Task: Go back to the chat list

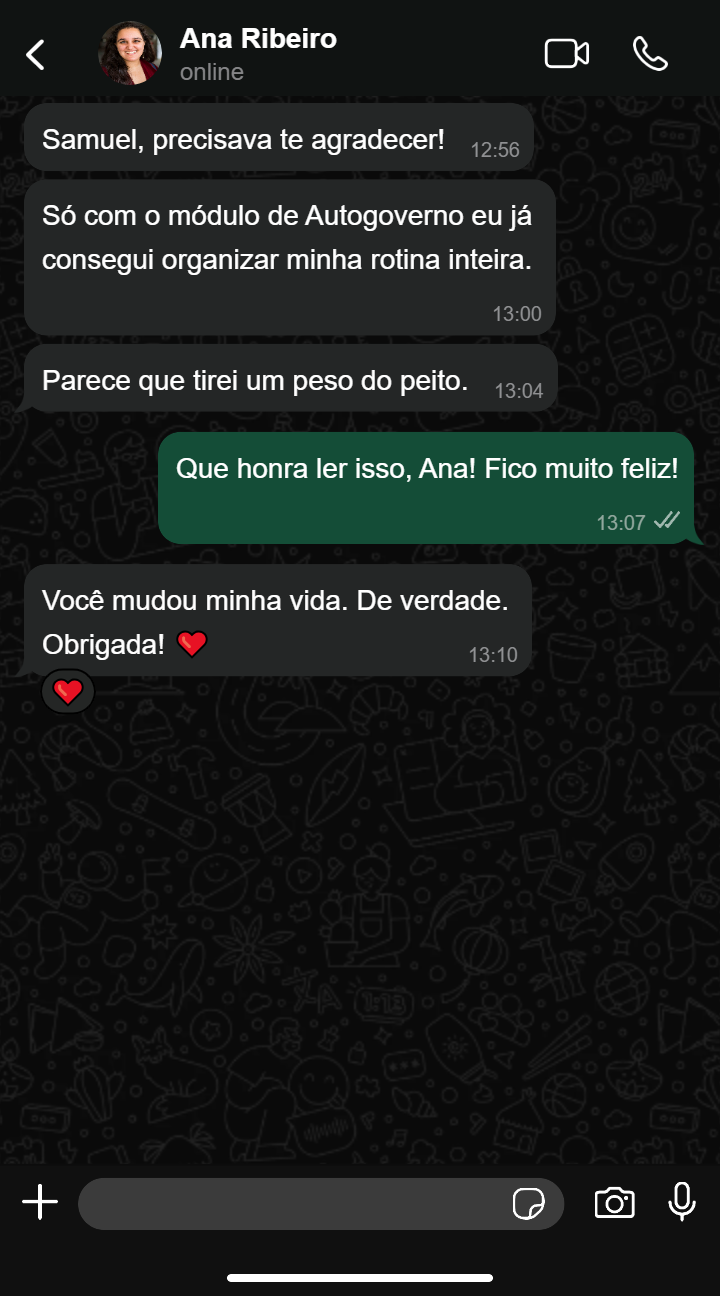Action: [x=36, y=54]
